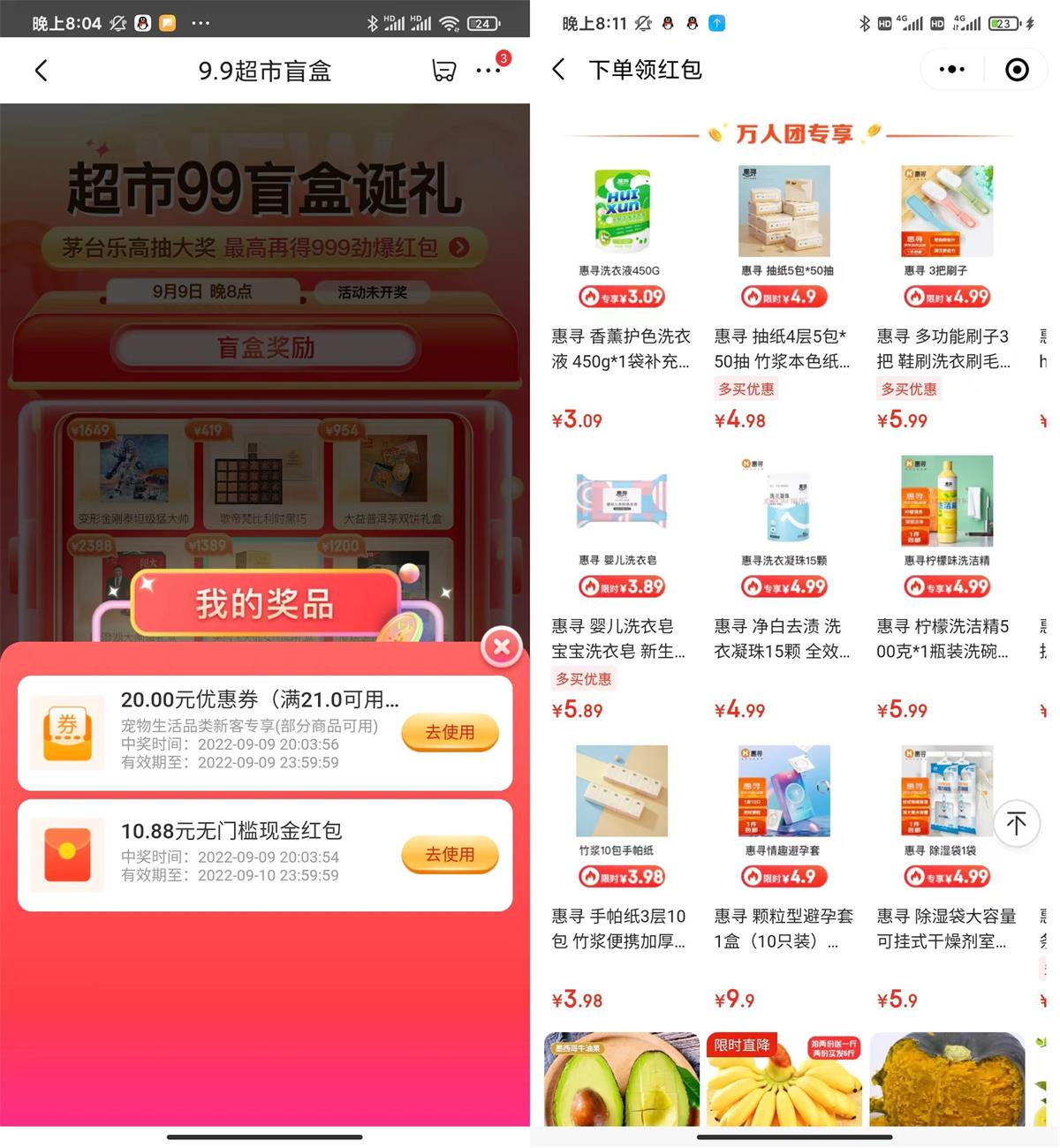Go back from the 9.9超市盲盒 page
Viewport: 1060px width, 1148px height.
click(41, 71)
